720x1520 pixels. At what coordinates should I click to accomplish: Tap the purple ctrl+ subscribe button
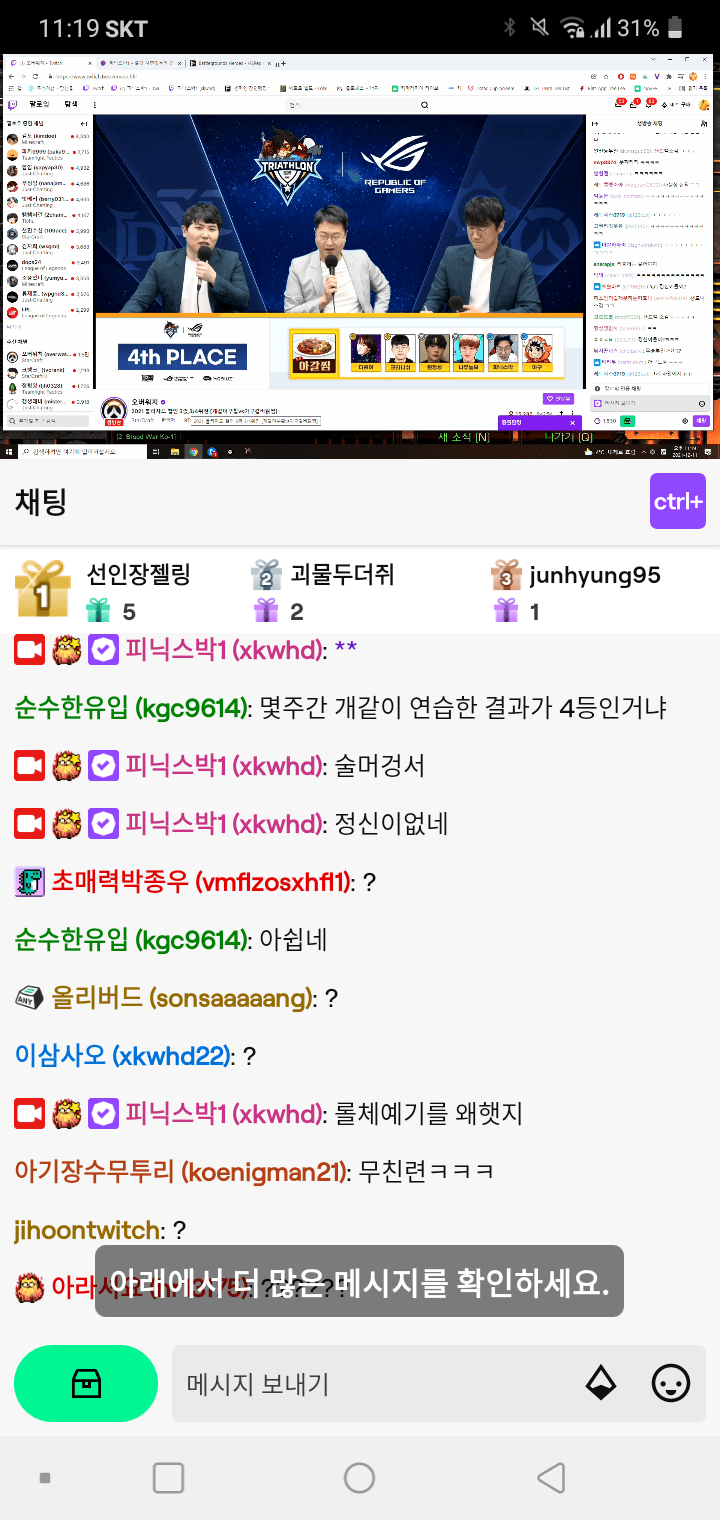pyautogui.click(x=677, y=501)
